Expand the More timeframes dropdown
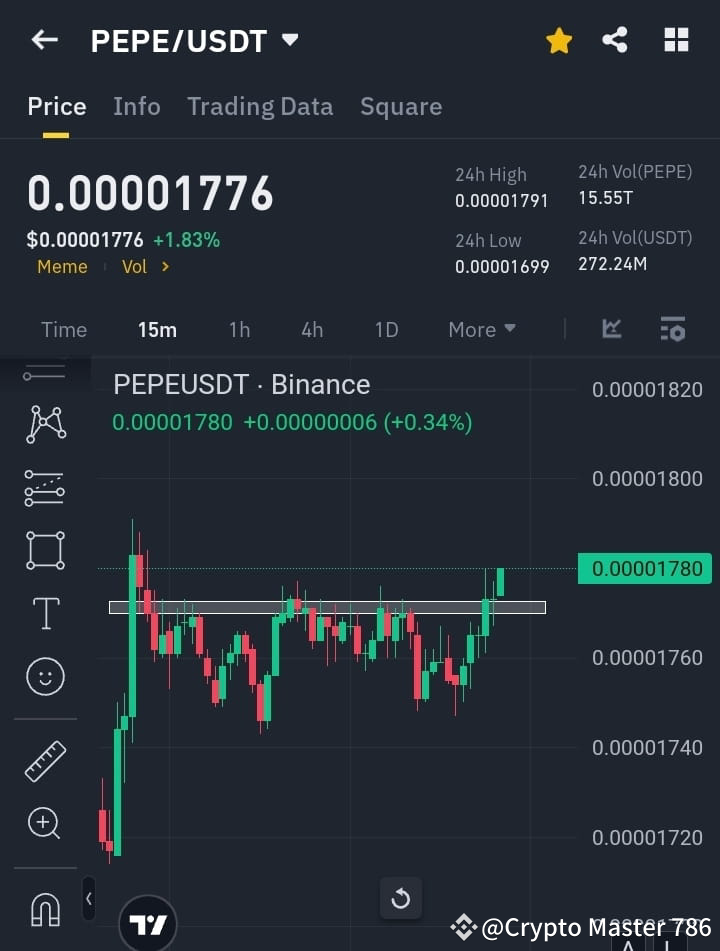The height and width of the screenshot is (951, 720). [x=481, y=329]
